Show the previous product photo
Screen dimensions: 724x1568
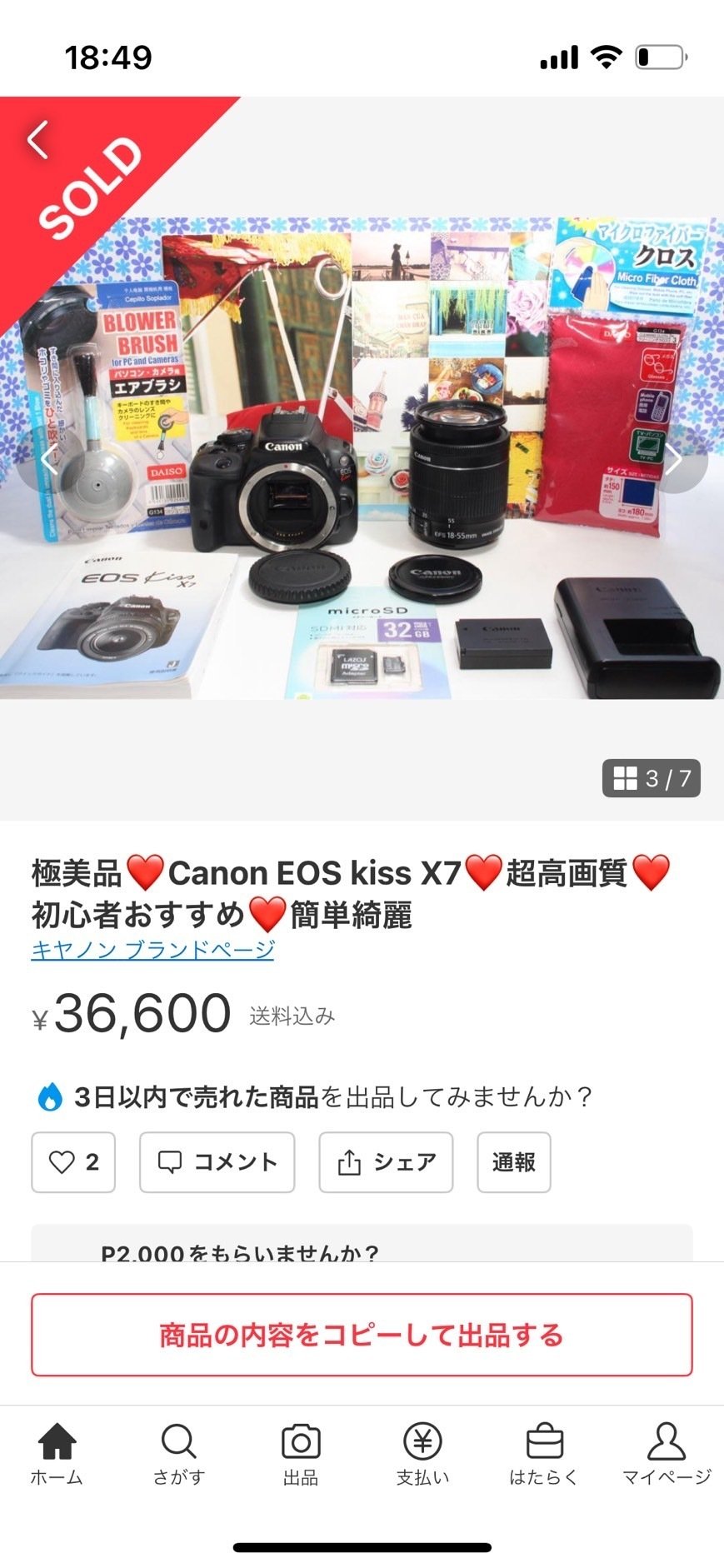click(48, 459)
